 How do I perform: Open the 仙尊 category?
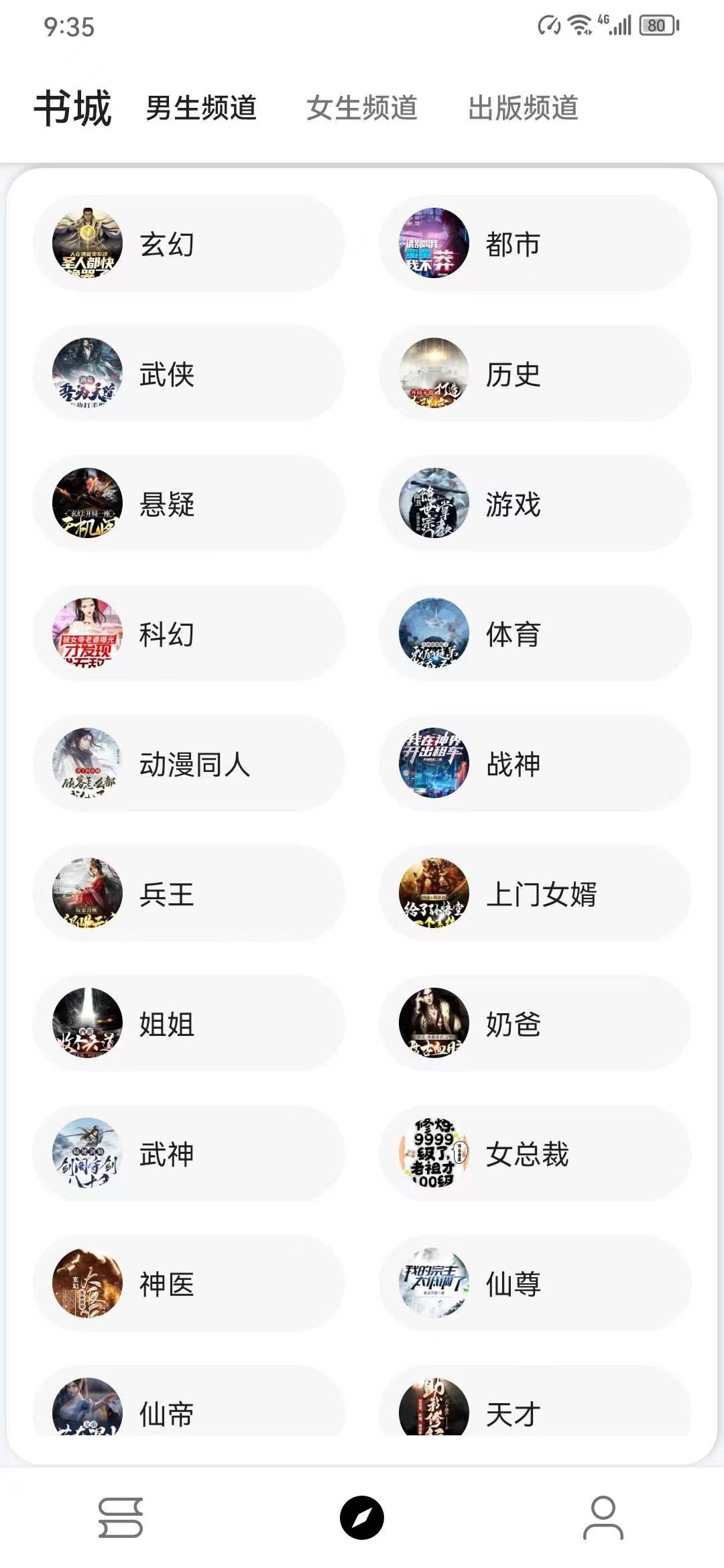tap(535, 1284)
